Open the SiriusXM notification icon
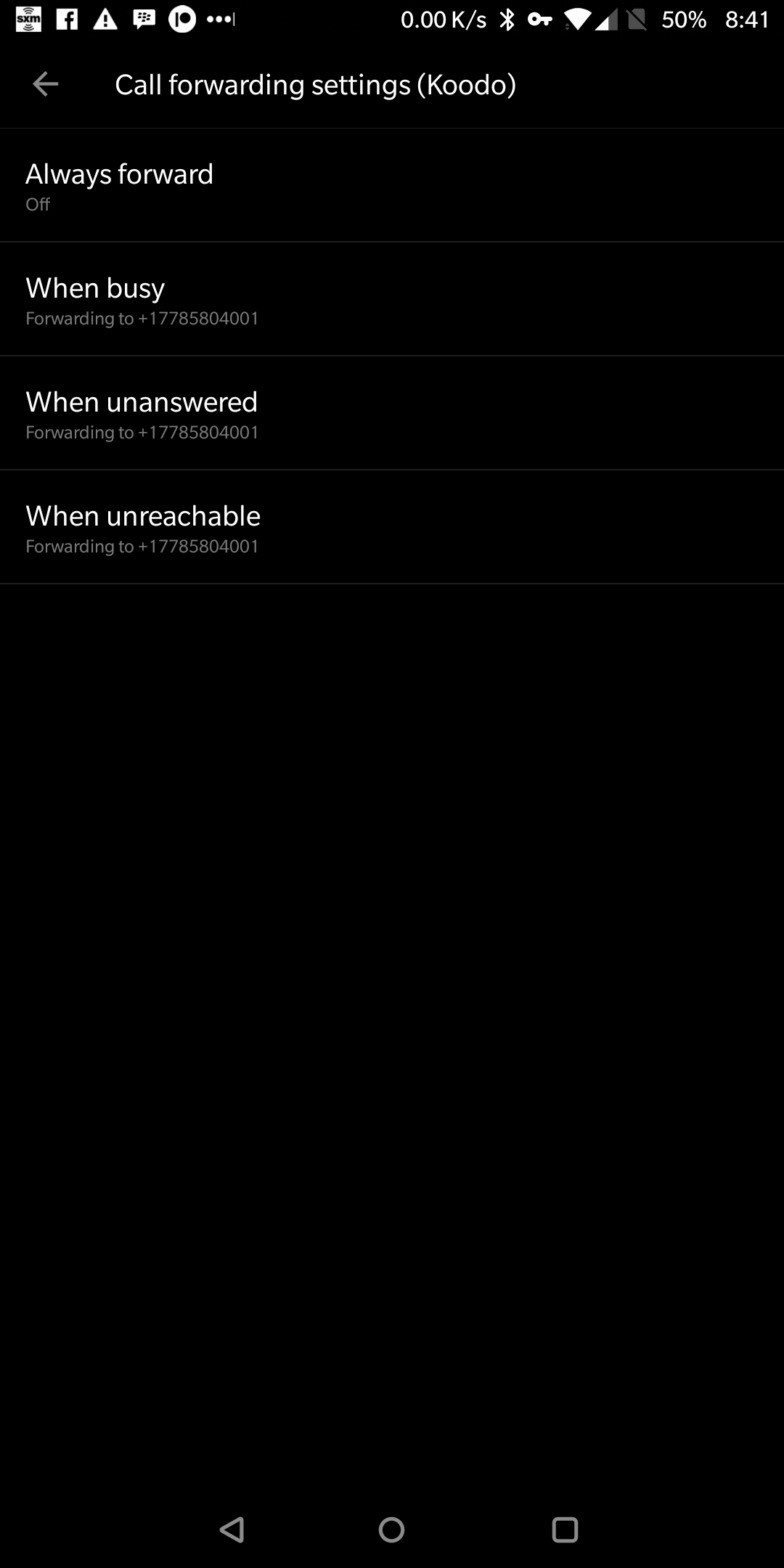This screenshot has width=784, height=1568. tap(29, 20)
